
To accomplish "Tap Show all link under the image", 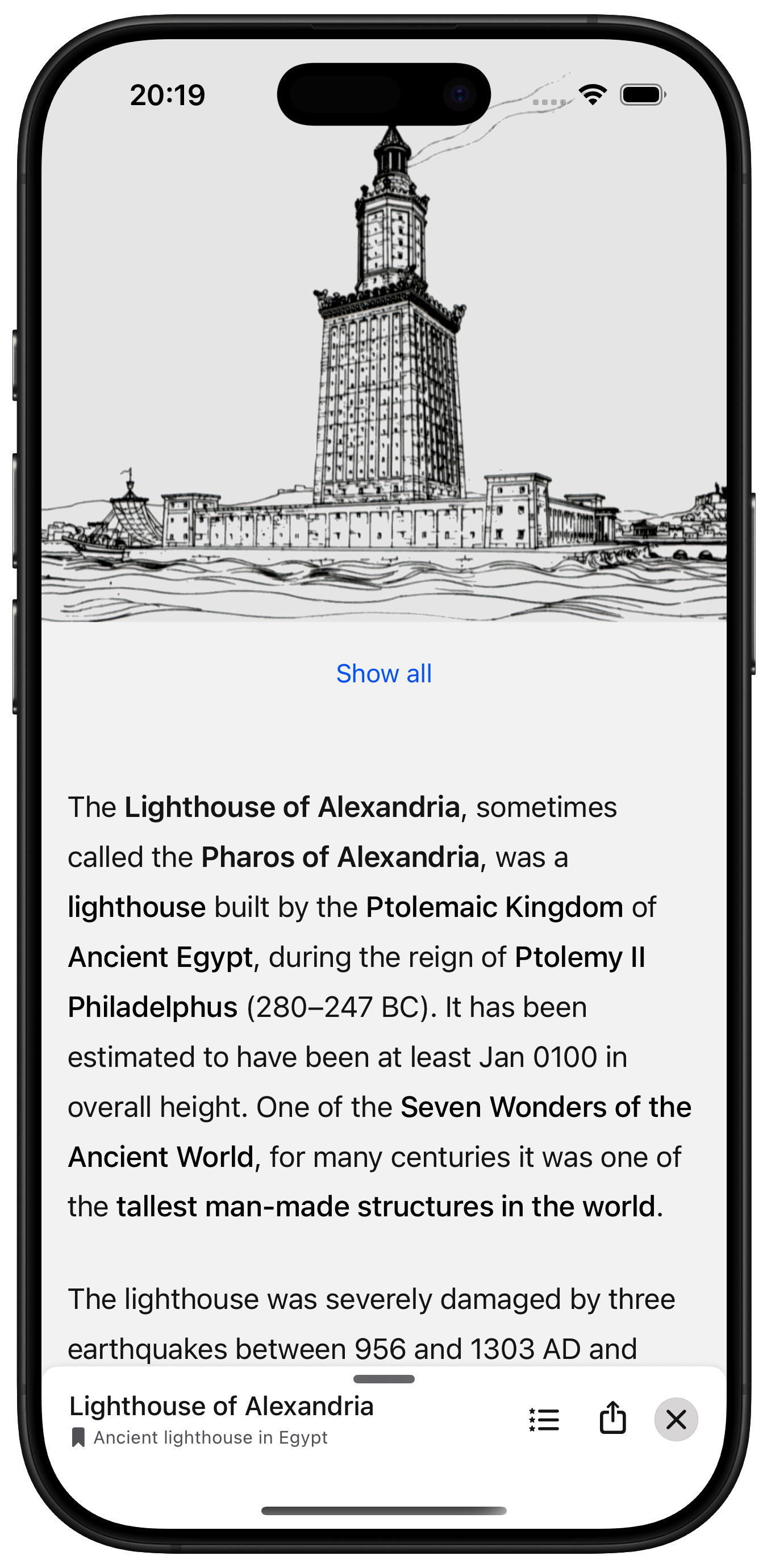I will tap(383, 673).
